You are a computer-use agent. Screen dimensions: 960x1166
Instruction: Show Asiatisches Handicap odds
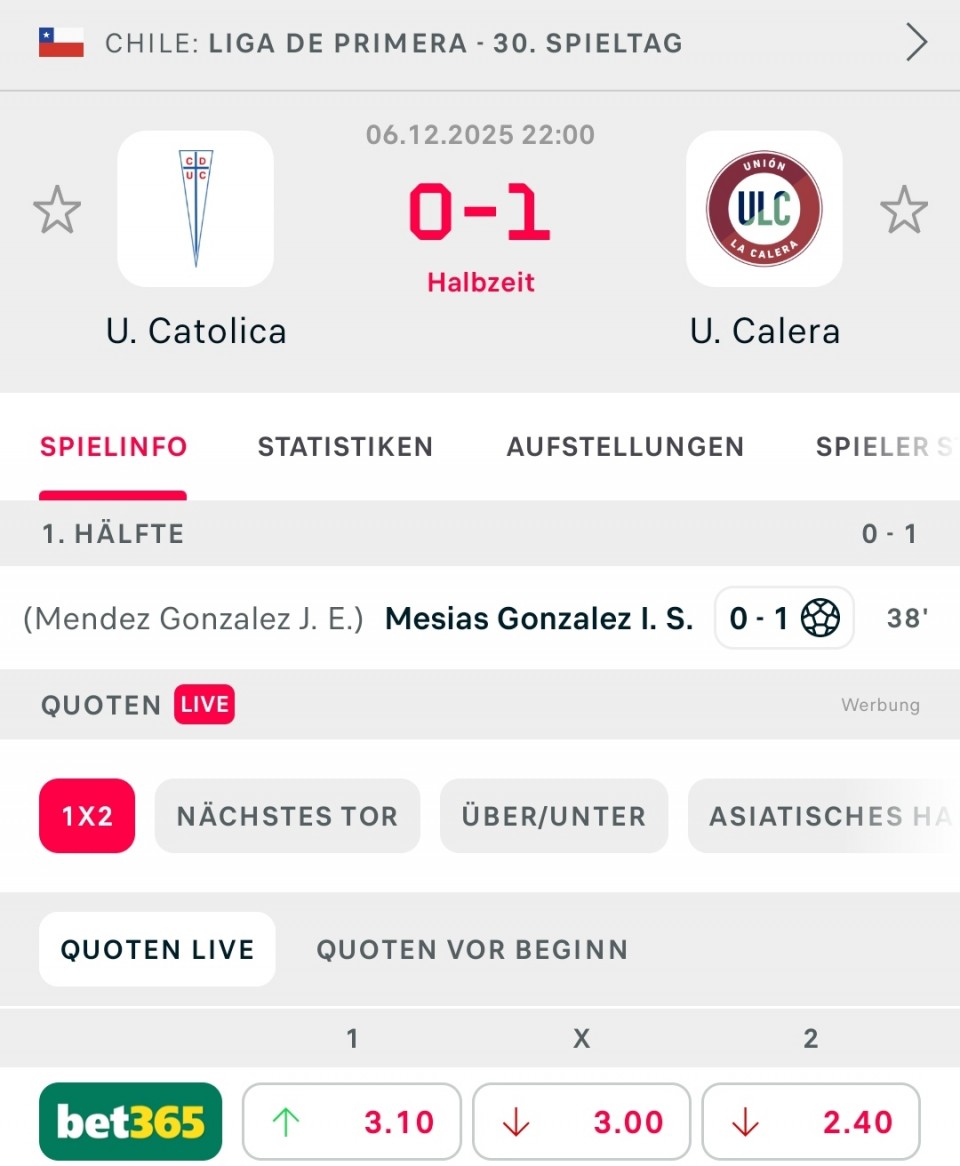coord(822,816)
